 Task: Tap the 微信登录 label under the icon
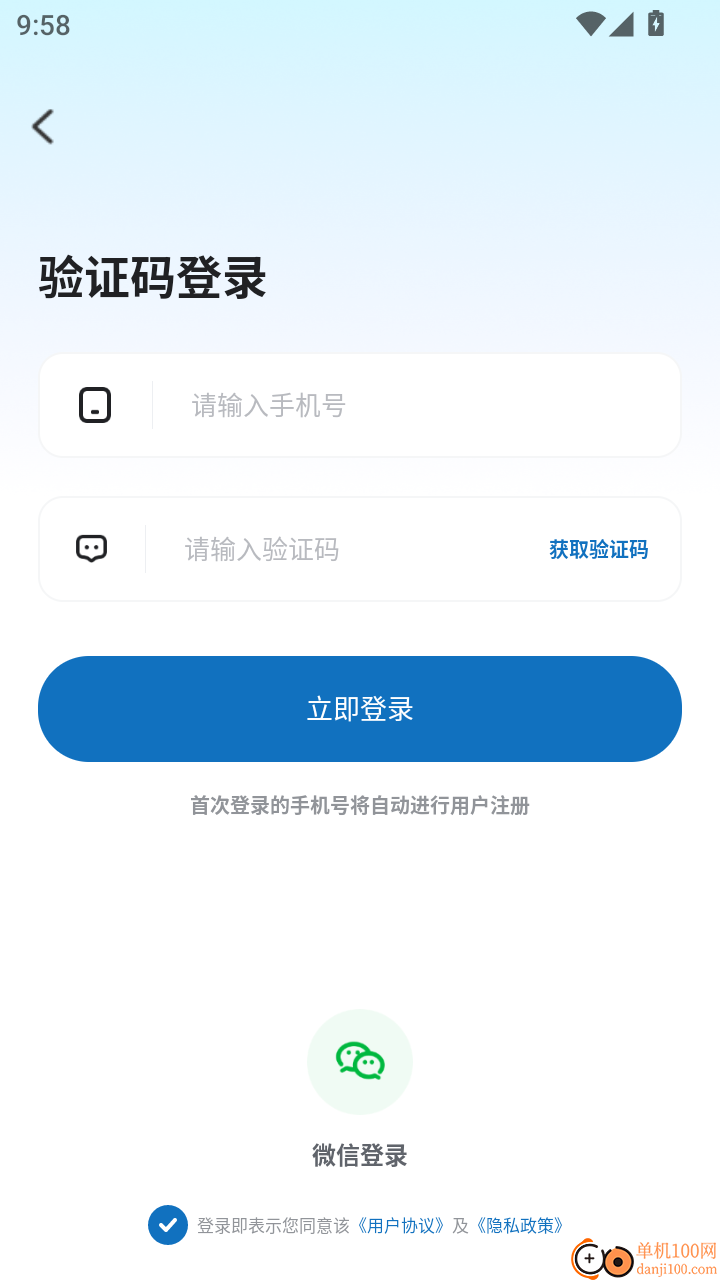[x=360, y=1156]
